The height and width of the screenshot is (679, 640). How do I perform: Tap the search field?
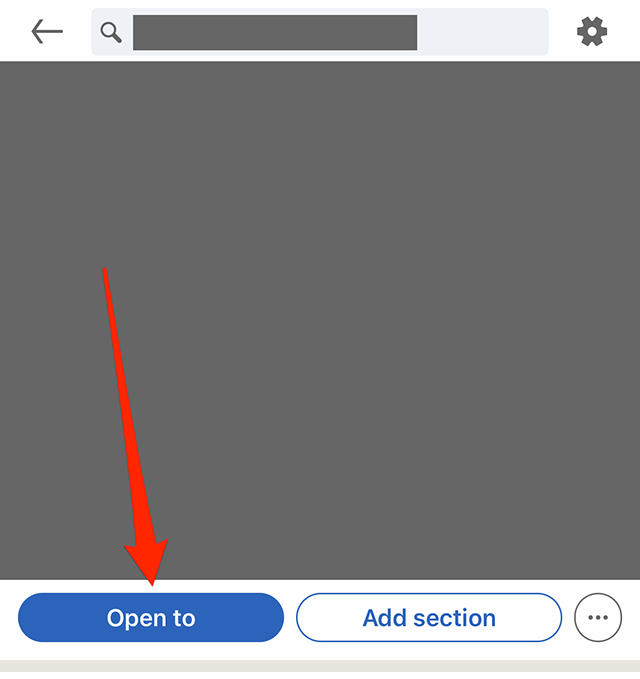(x=320, y=32)
